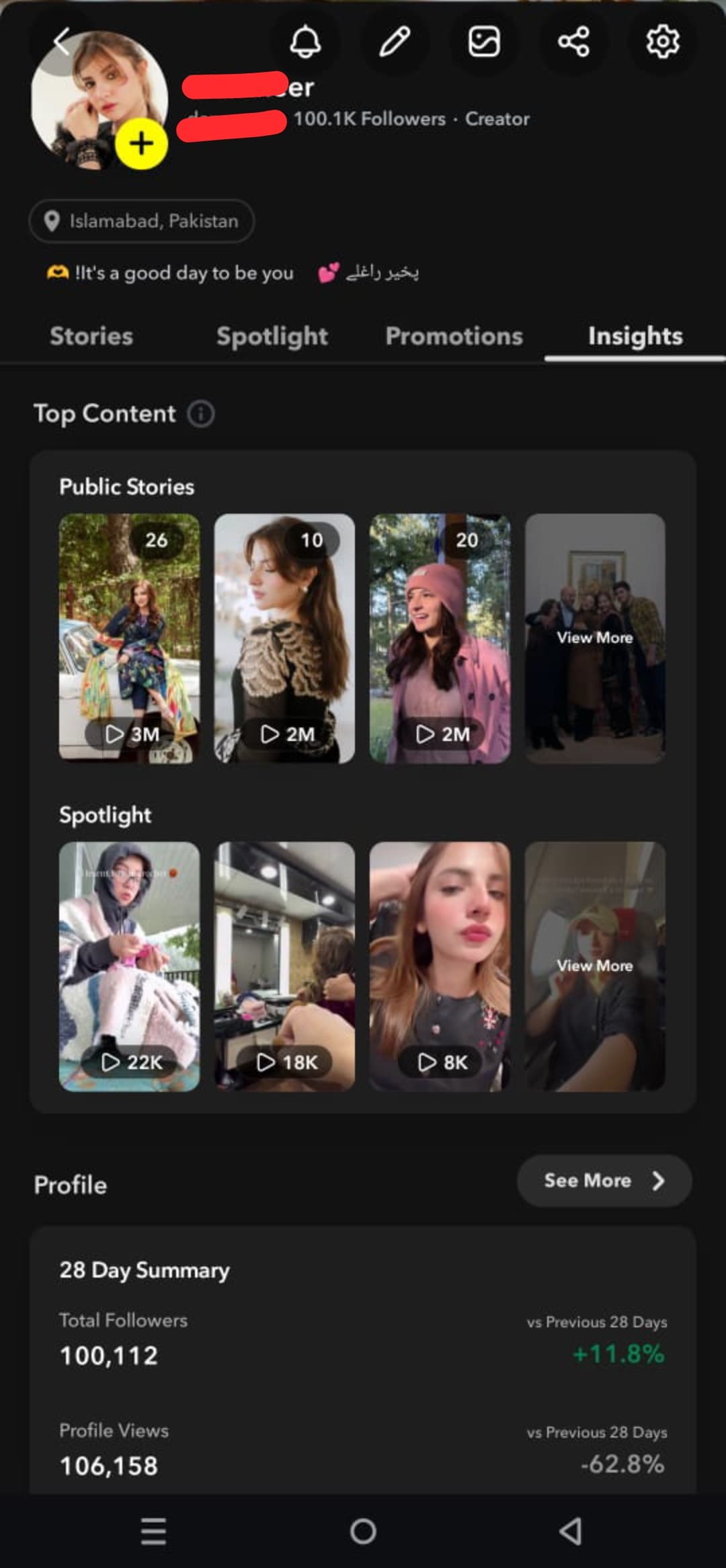
Task: Open the public story with 3M views
Action: (x=129, y=638)
